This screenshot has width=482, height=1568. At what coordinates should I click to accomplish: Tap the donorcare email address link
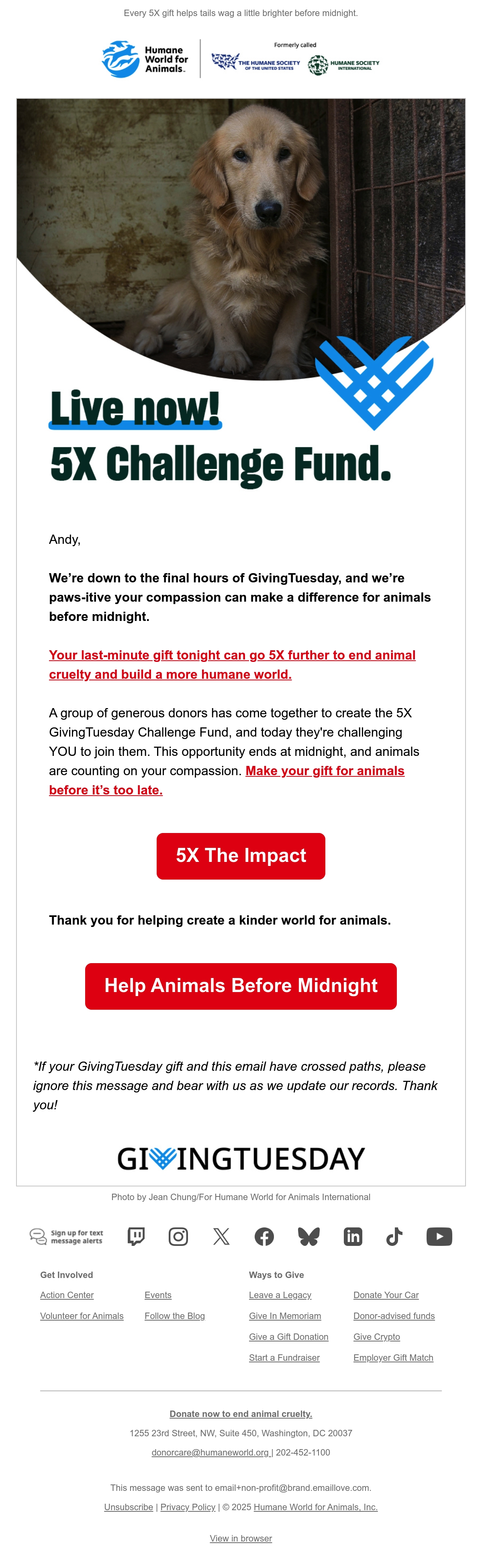210,1452
